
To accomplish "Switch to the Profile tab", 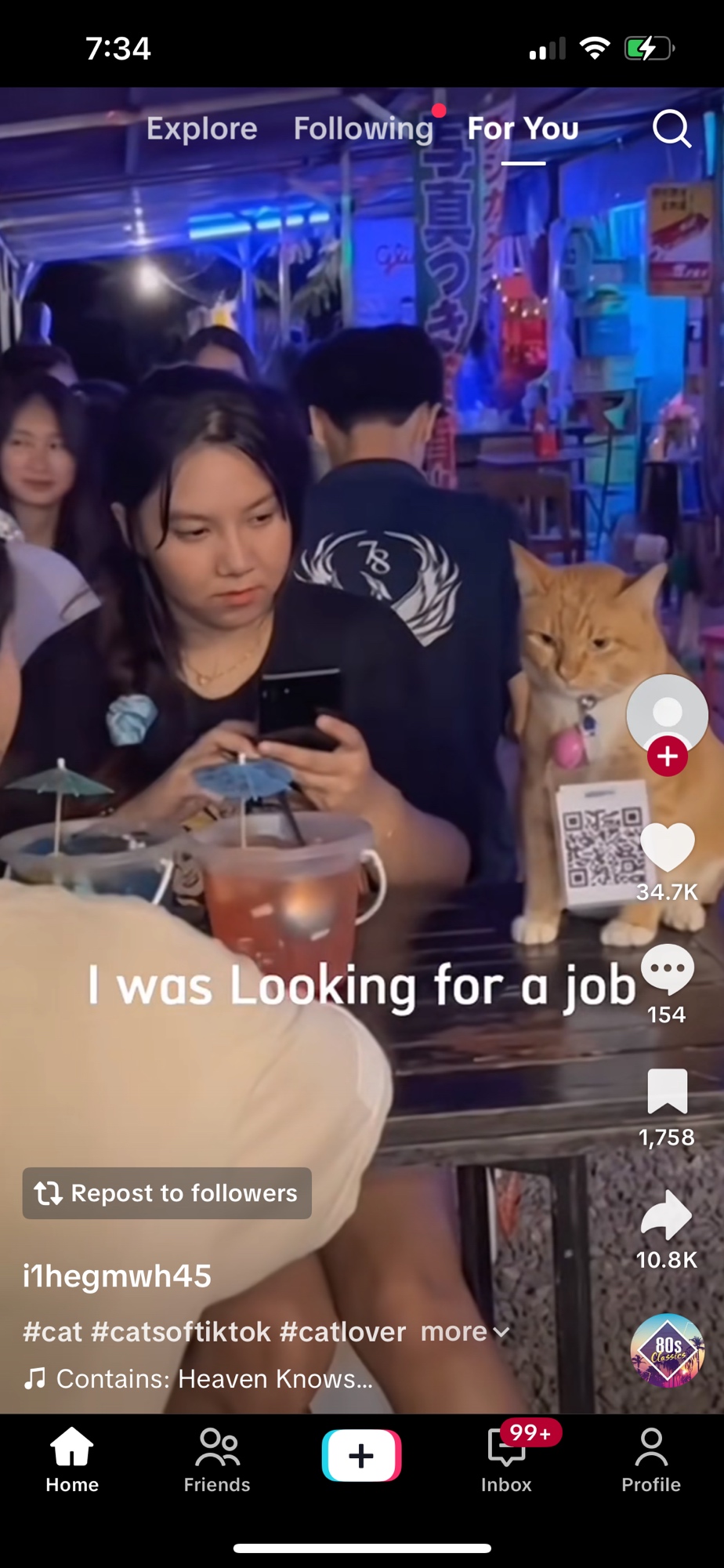I will [x=650, y=1461].
